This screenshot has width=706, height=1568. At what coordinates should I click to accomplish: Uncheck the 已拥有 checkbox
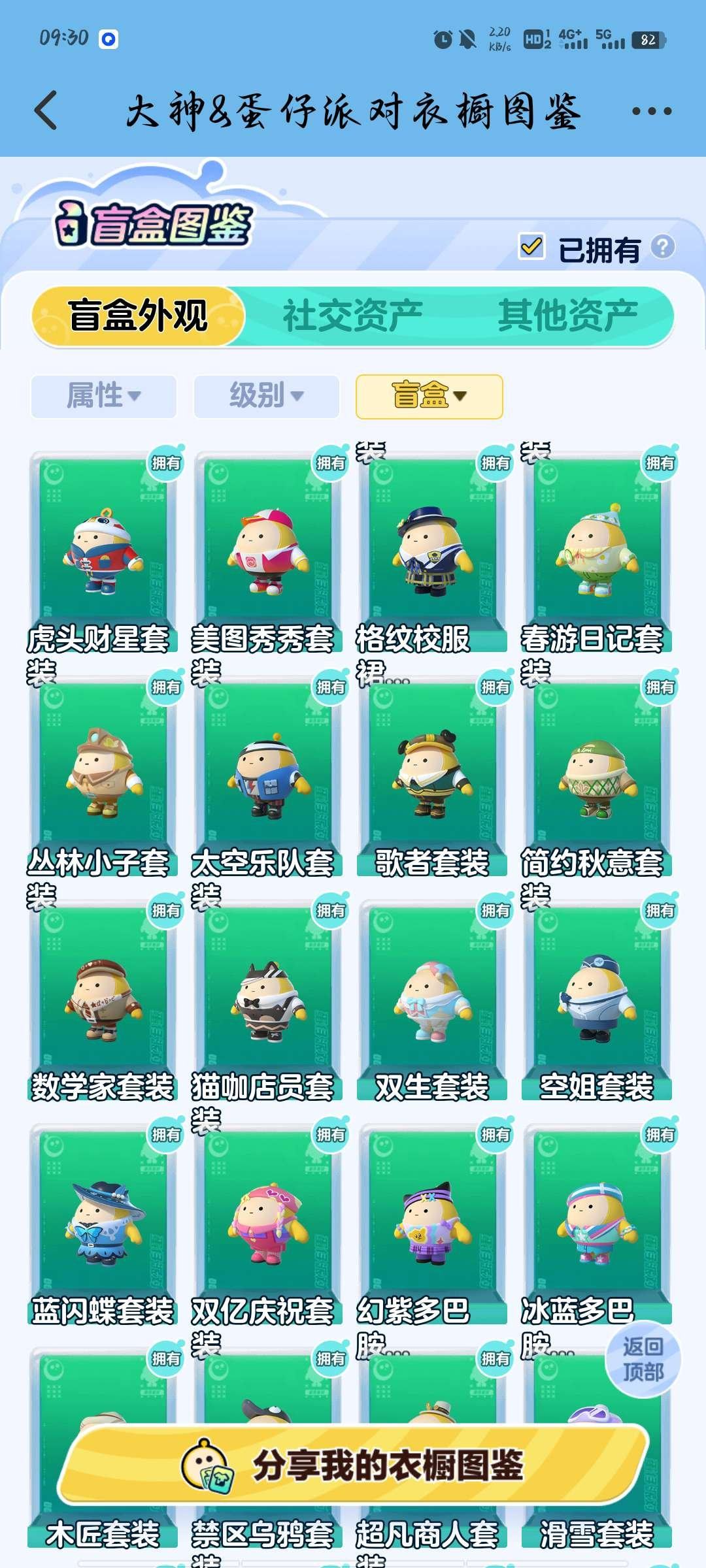531,247
